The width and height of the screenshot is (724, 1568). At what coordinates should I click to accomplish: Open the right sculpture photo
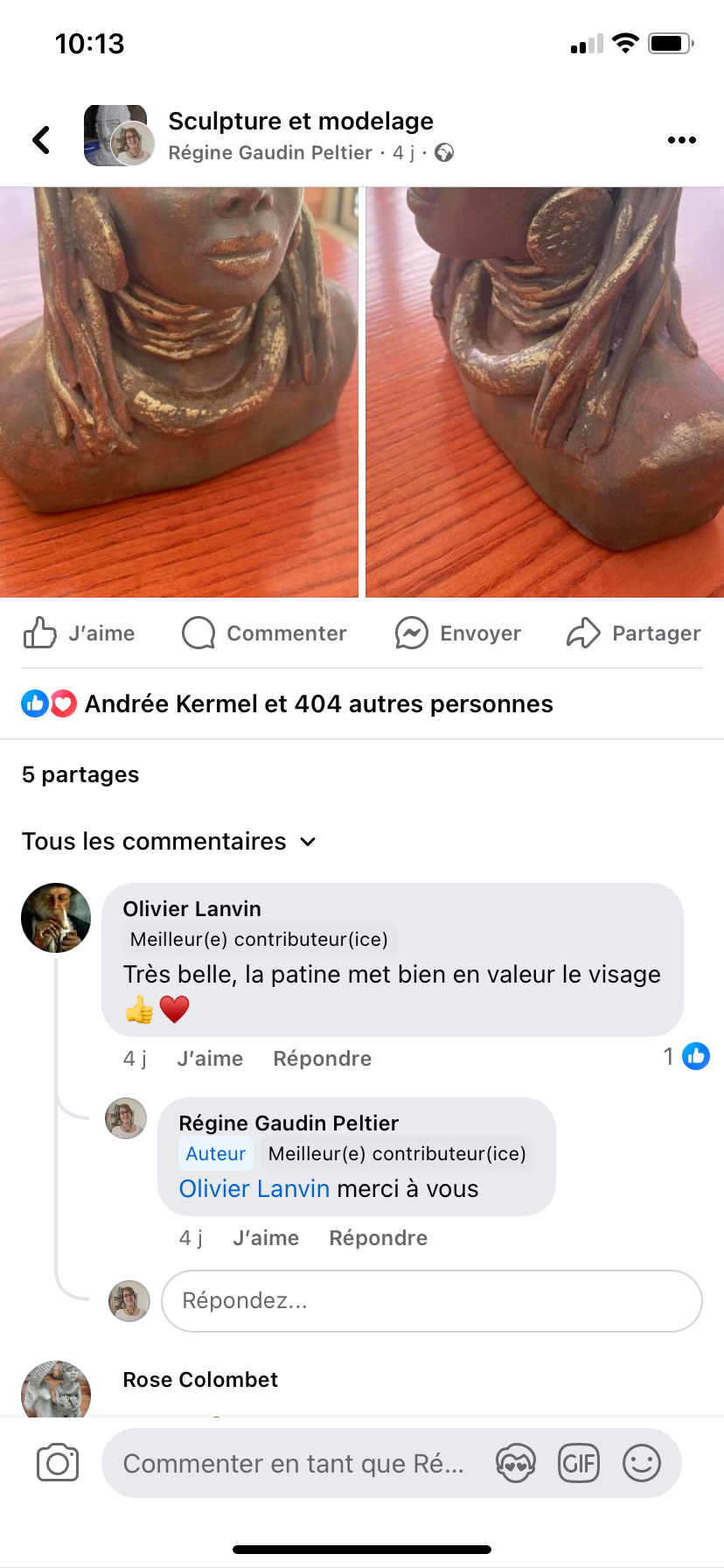tap(544, 392)
